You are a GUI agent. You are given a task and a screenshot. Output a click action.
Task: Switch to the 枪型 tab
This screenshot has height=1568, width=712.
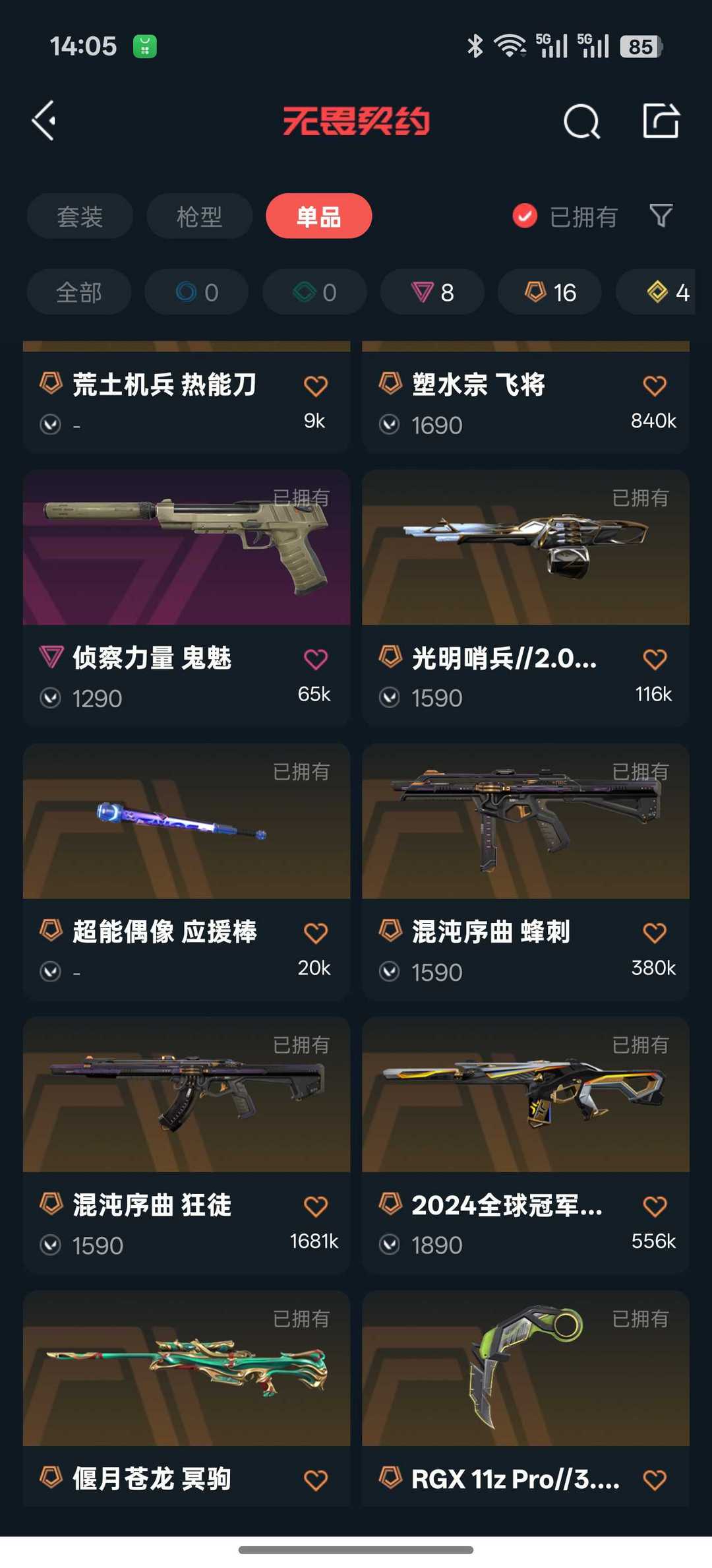pos(199,216)
